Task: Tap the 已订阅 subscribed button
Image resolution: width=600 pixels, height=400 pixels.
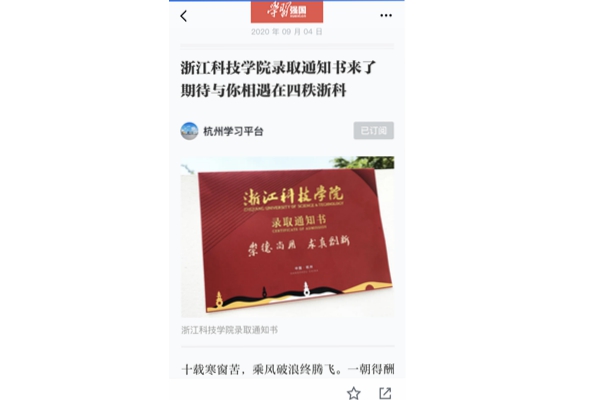Action: [373, 131]
